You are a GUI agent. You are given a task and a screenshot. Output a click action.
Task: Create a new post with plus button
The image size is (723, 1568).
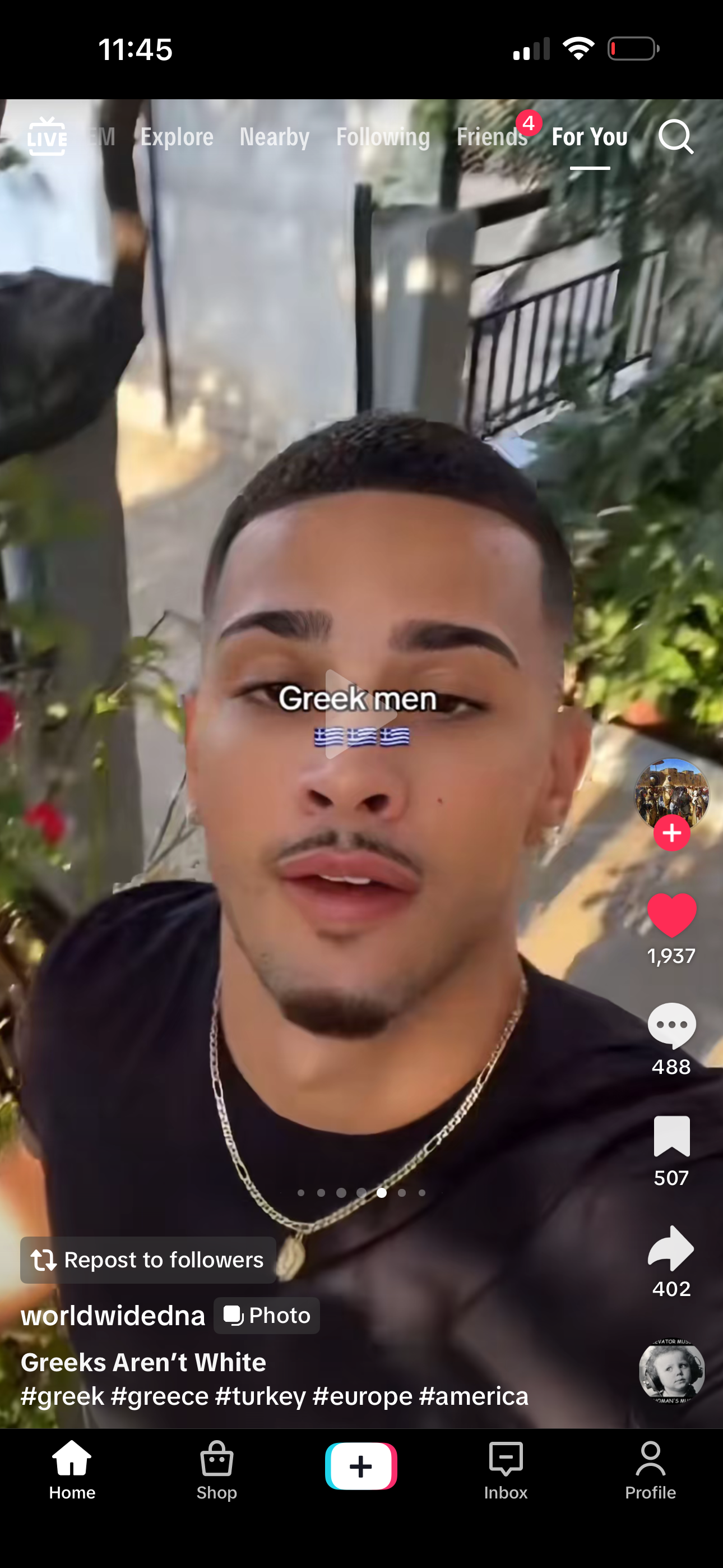point(361,1466)
